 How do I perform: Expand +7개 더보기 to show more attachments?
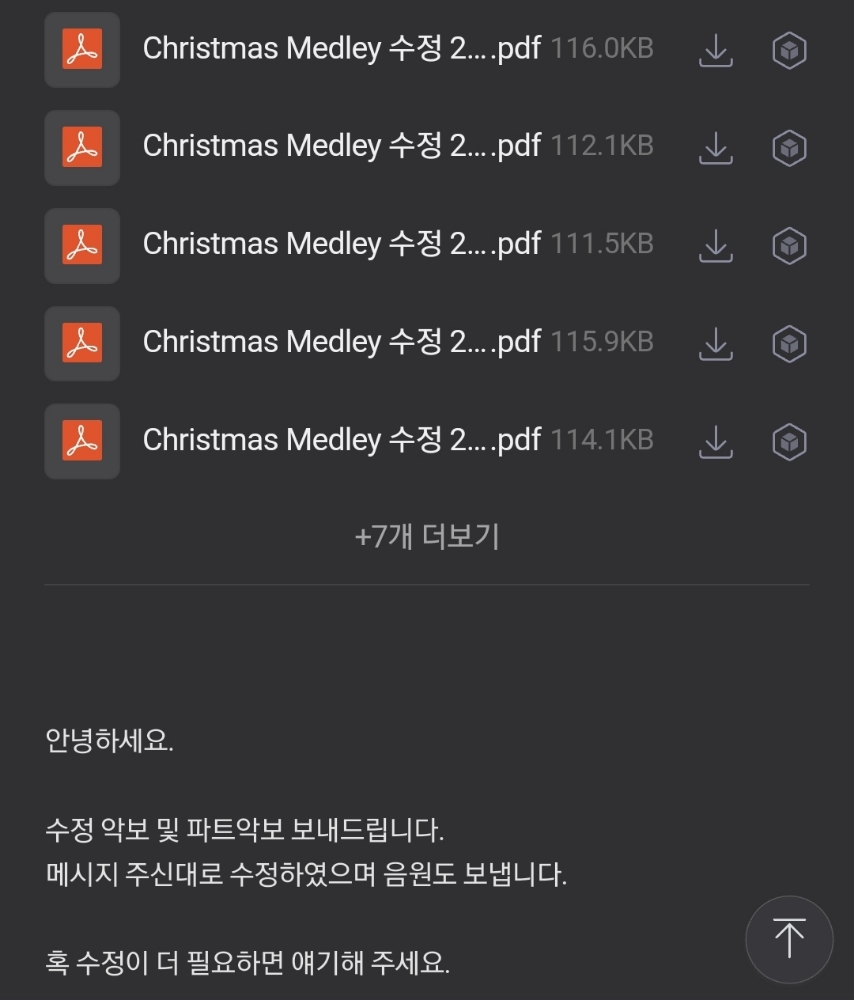(x=427, y=536)
